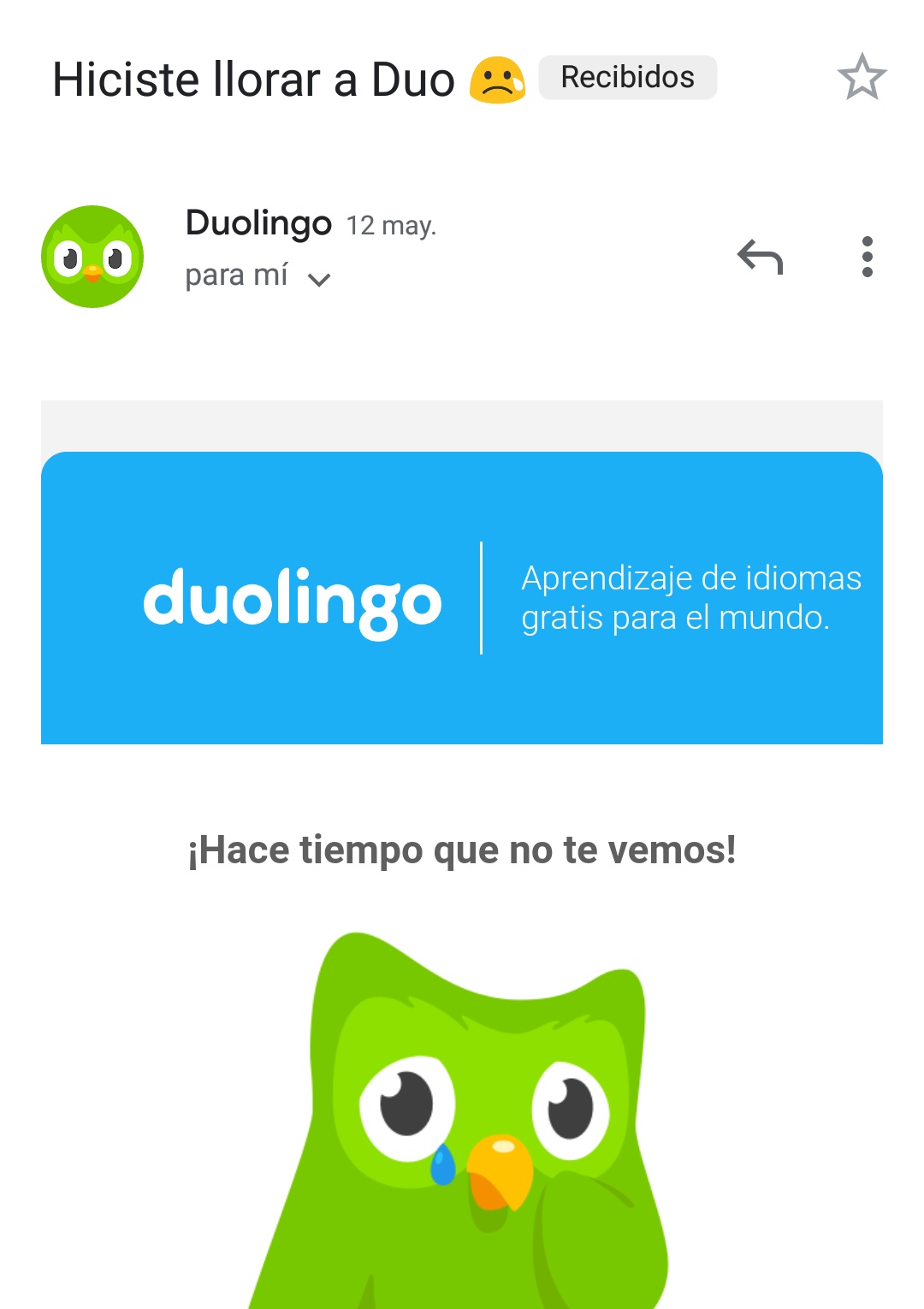This screenshot has width=924, height=1309.
Task: Star this Duolingo email
Action: click(x=862, y=78)
